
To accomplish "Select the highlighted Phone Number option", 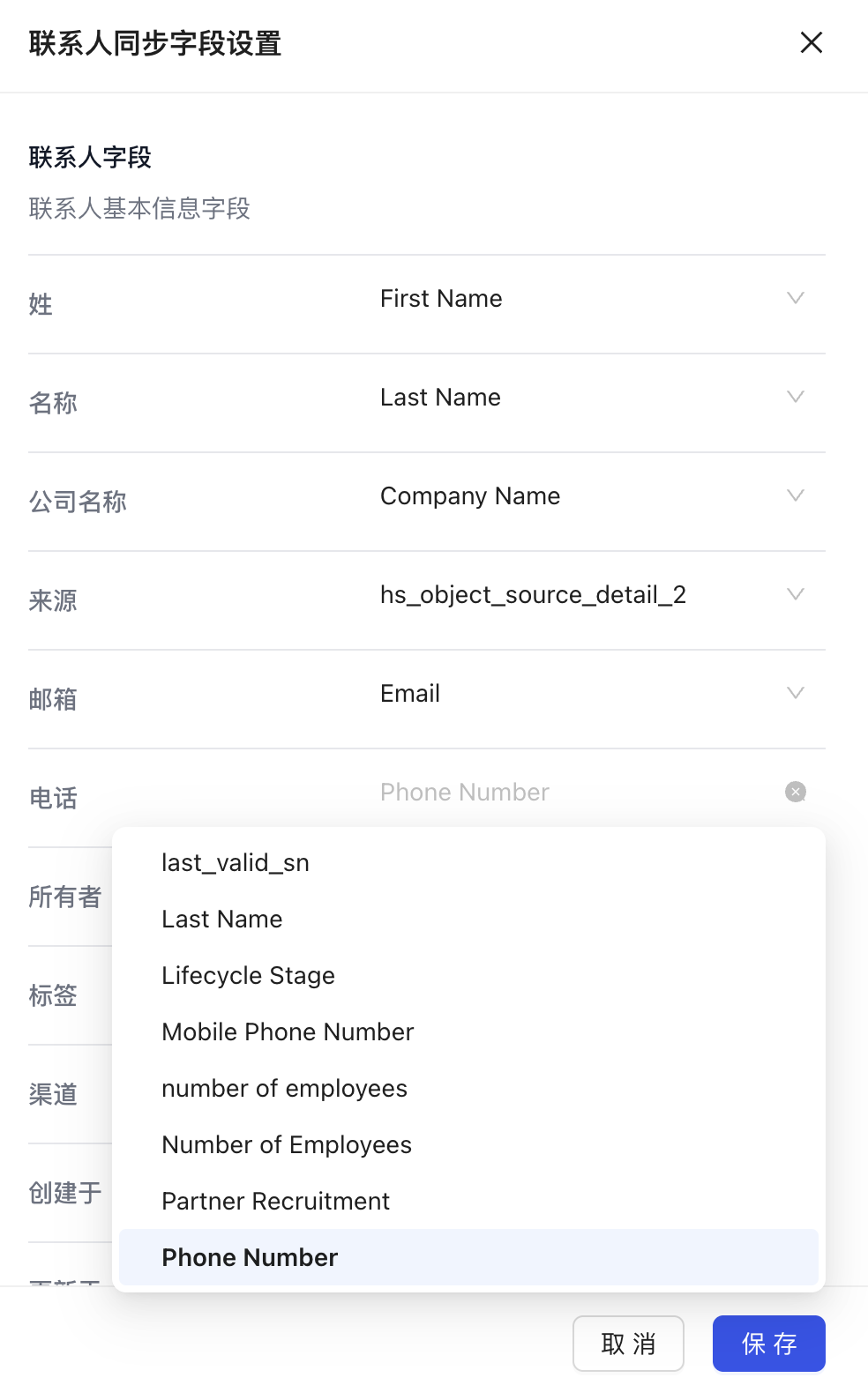I will (x=250, y=1258).
